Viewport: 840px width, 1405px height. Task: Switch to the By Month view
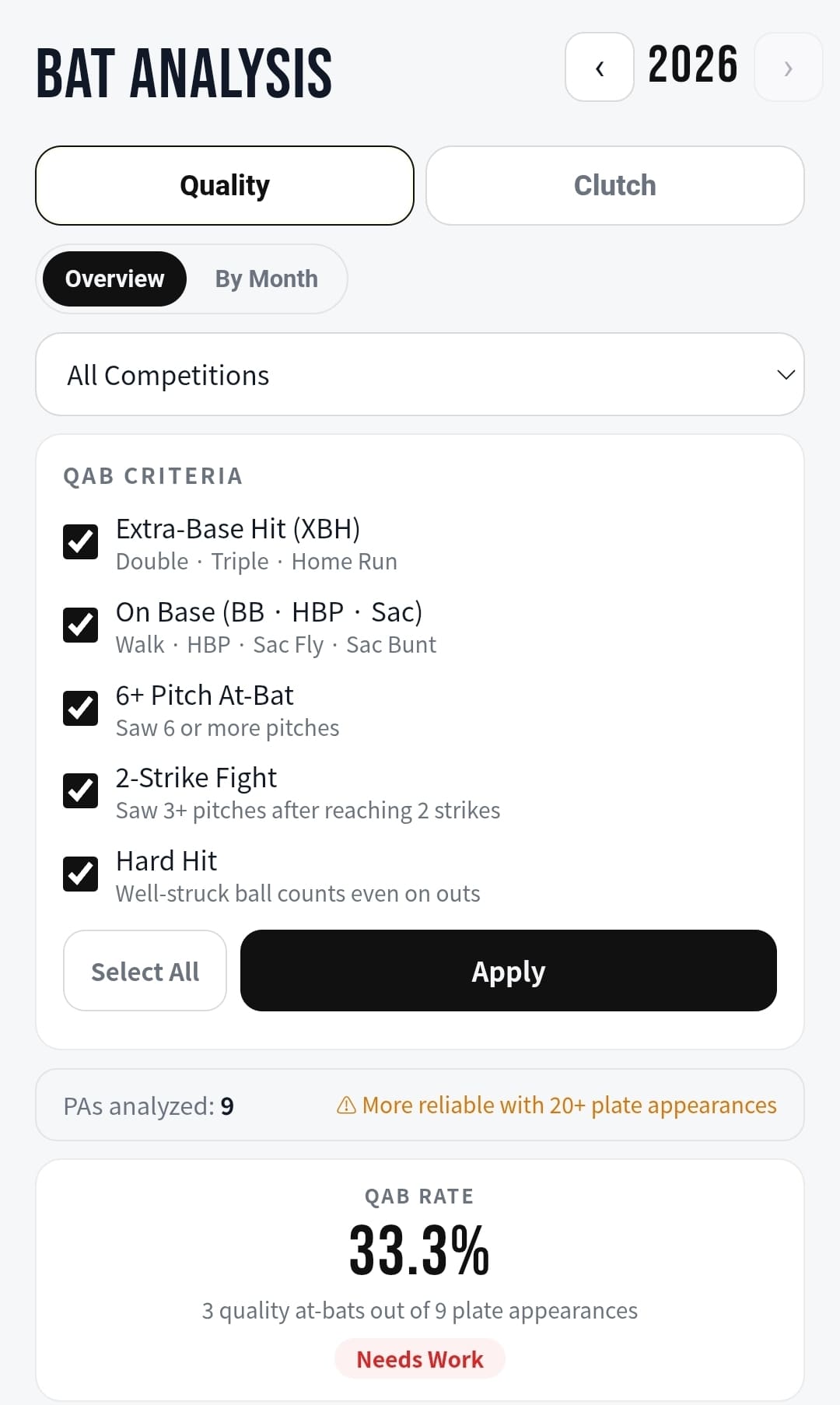pyautogui.click(x=266, y=279)
